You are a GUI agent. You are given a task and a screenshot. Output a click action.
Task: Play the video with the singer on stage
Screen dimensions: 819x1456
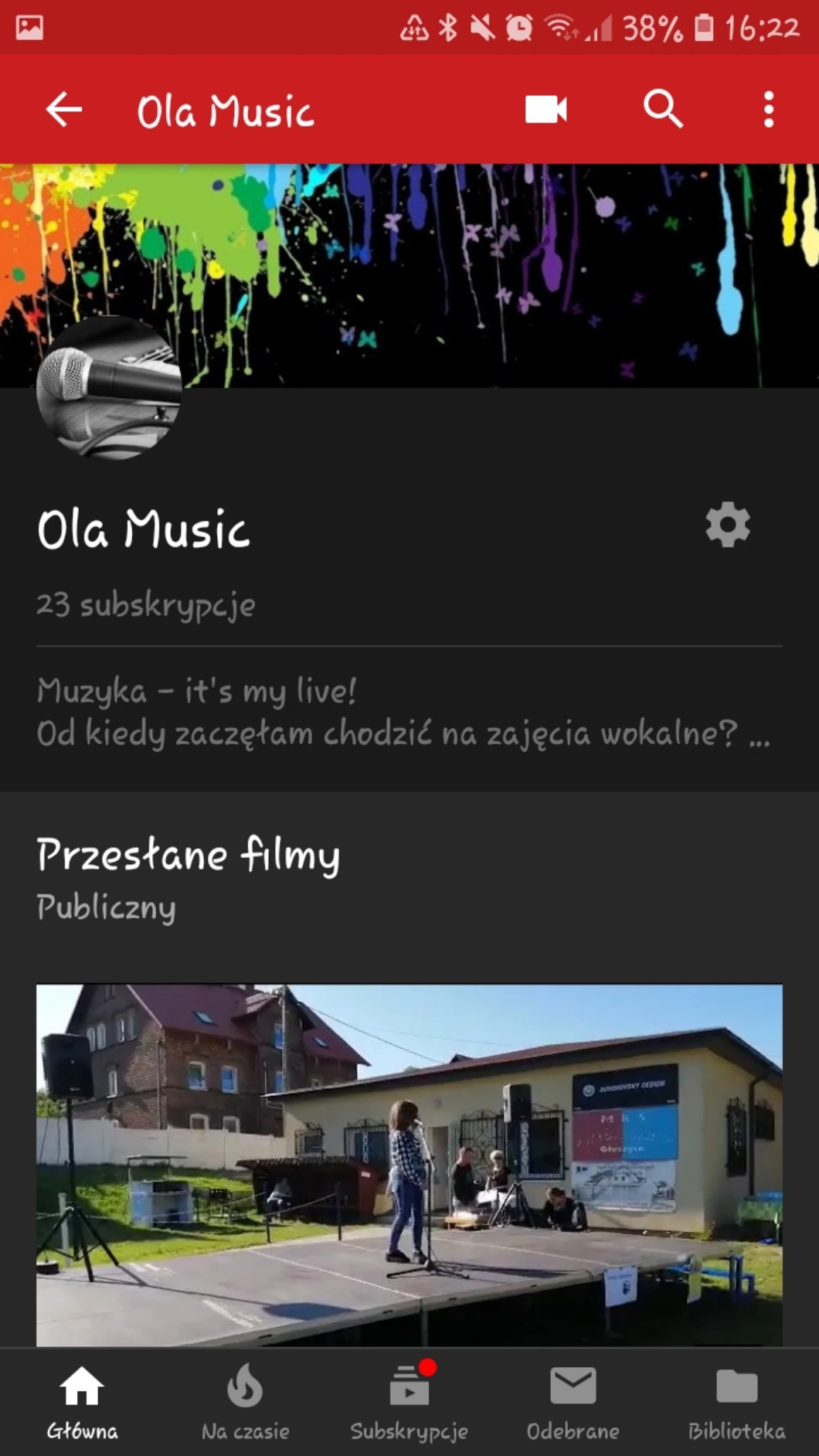[x=409, y=1164]
